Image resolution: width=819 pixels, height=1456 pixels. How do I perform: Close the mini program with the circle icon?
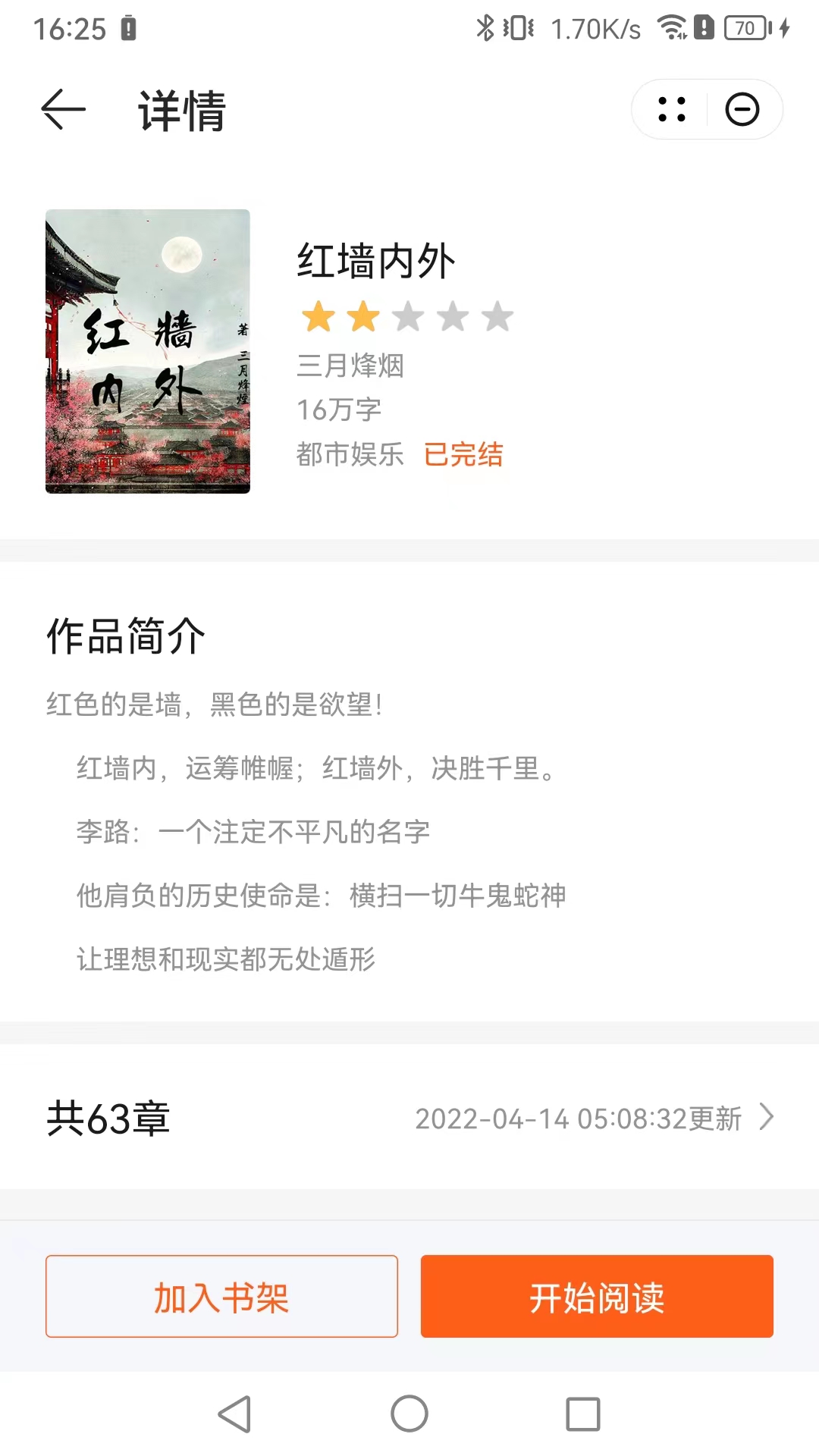point(742,110)
